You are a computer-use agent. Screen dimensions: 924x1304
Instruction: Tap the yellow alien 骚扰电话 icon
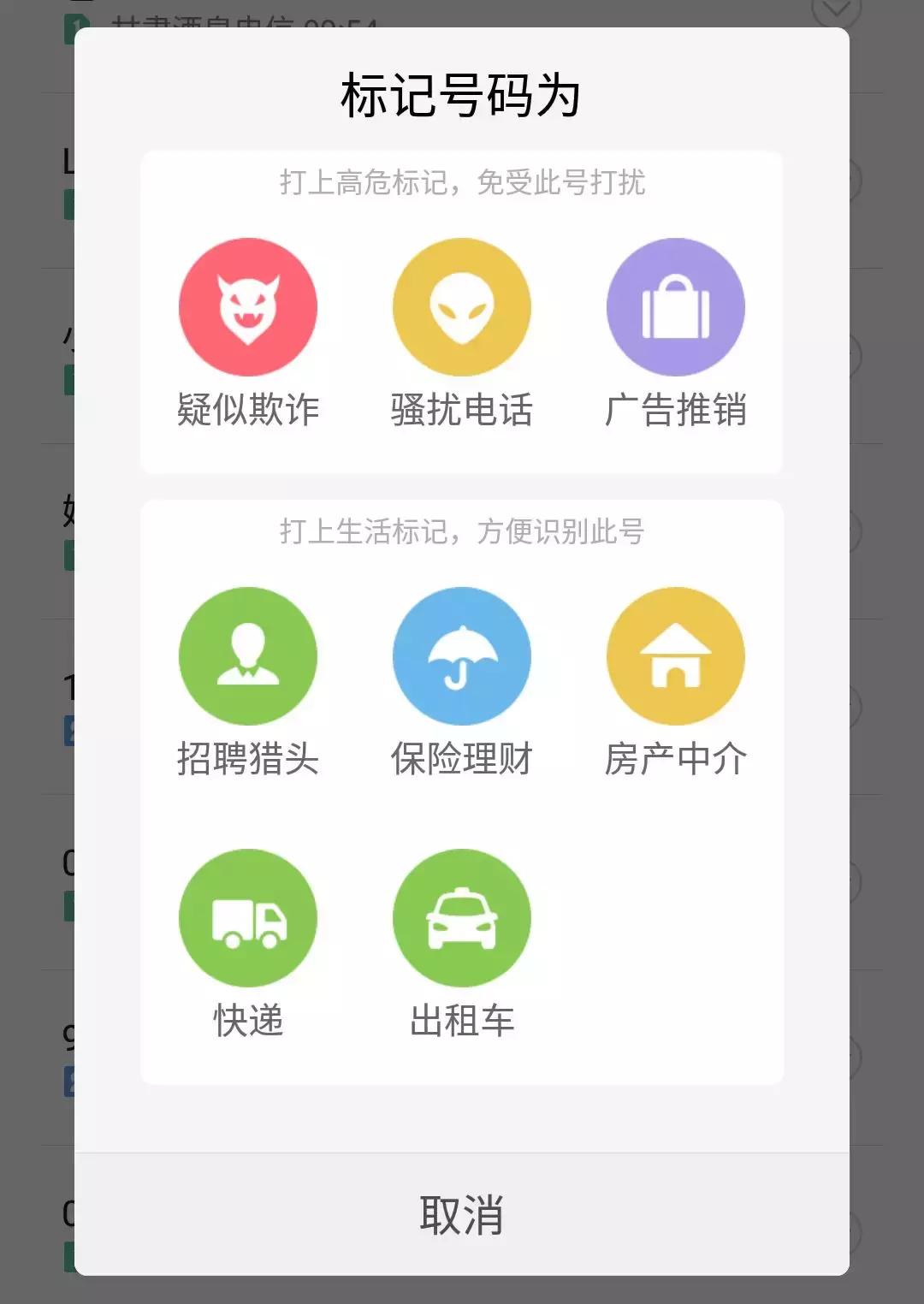tap(462, 305)
